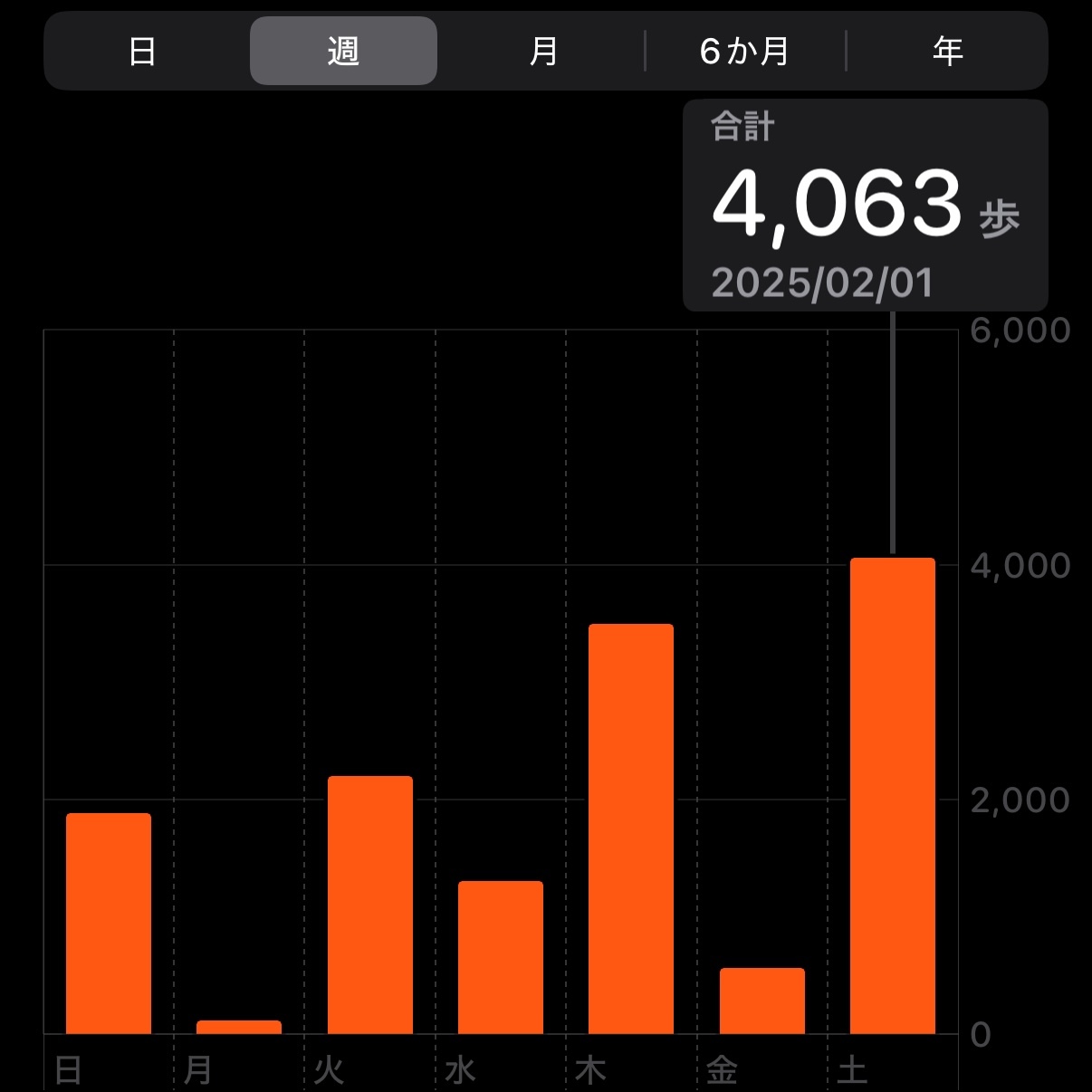Show the 6か月 step chart
The height and width of the screenshot is (1092, 1092).
[744, 52]
